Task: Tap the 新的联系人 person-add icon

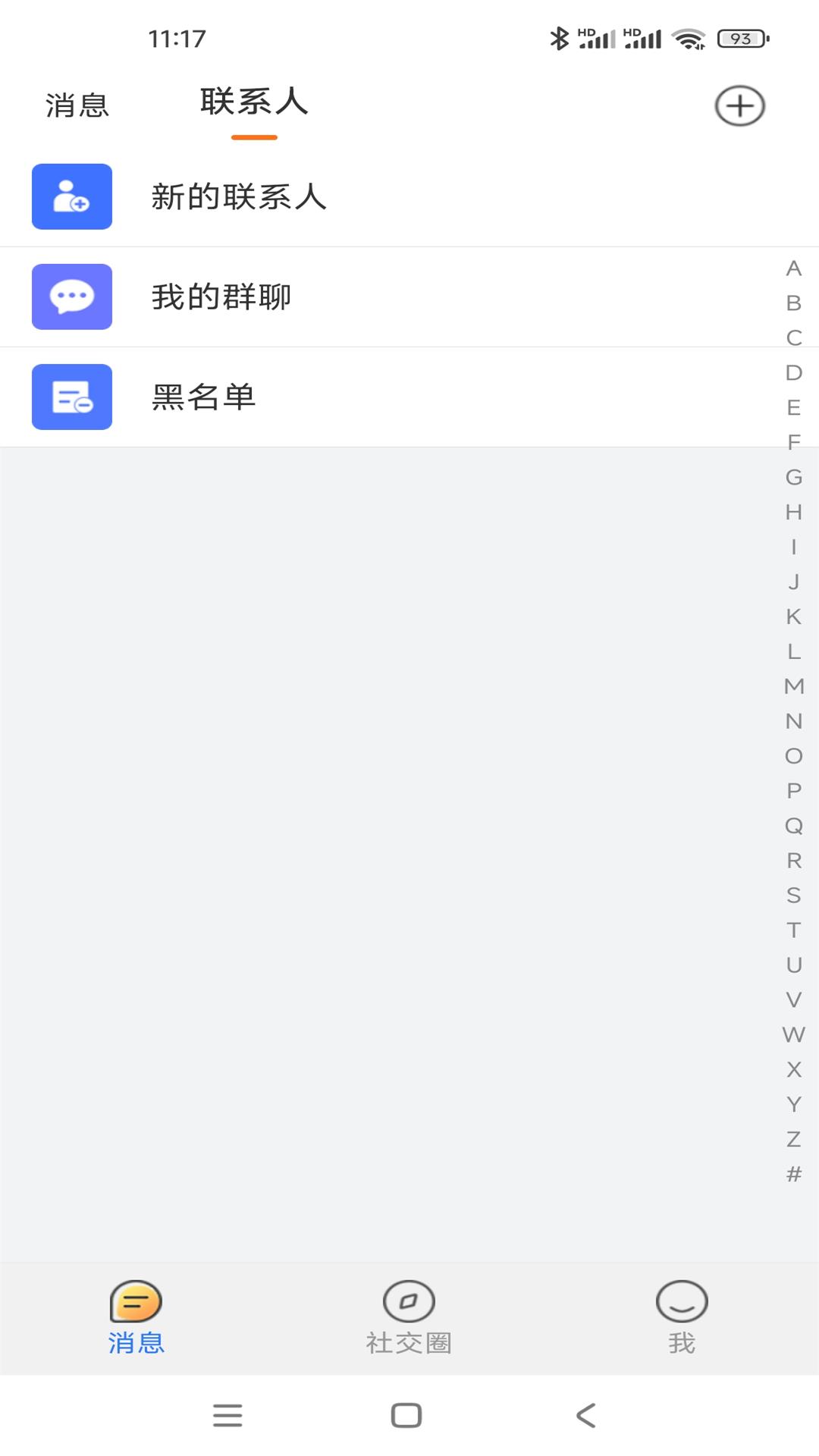Action: click(x=71, y=196)
